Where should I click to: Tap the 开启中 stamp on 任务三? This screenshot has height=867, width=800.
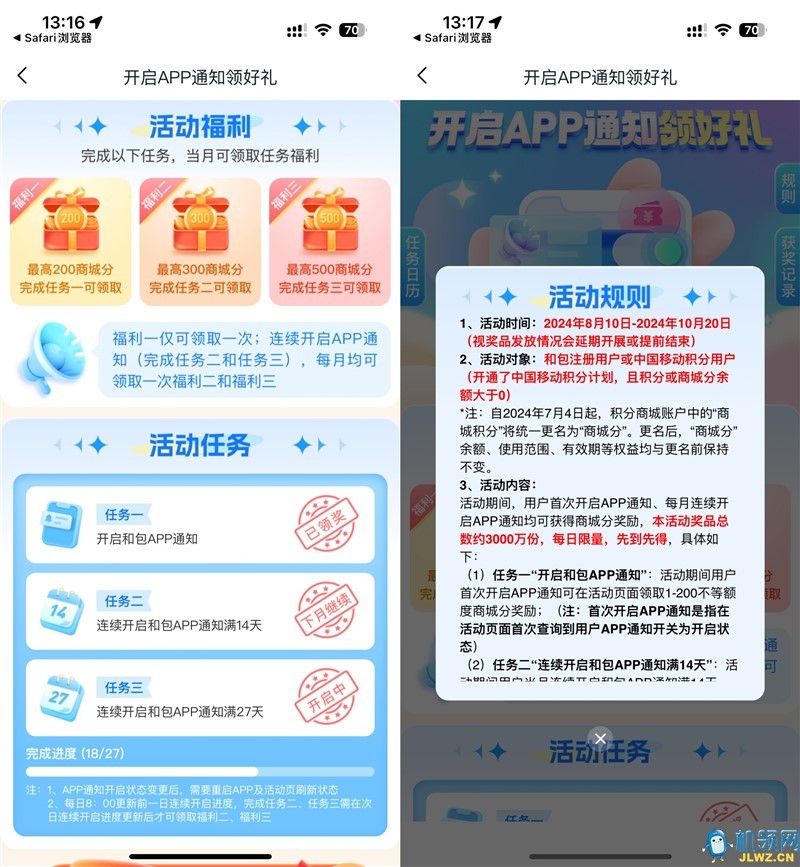[326, 698]
